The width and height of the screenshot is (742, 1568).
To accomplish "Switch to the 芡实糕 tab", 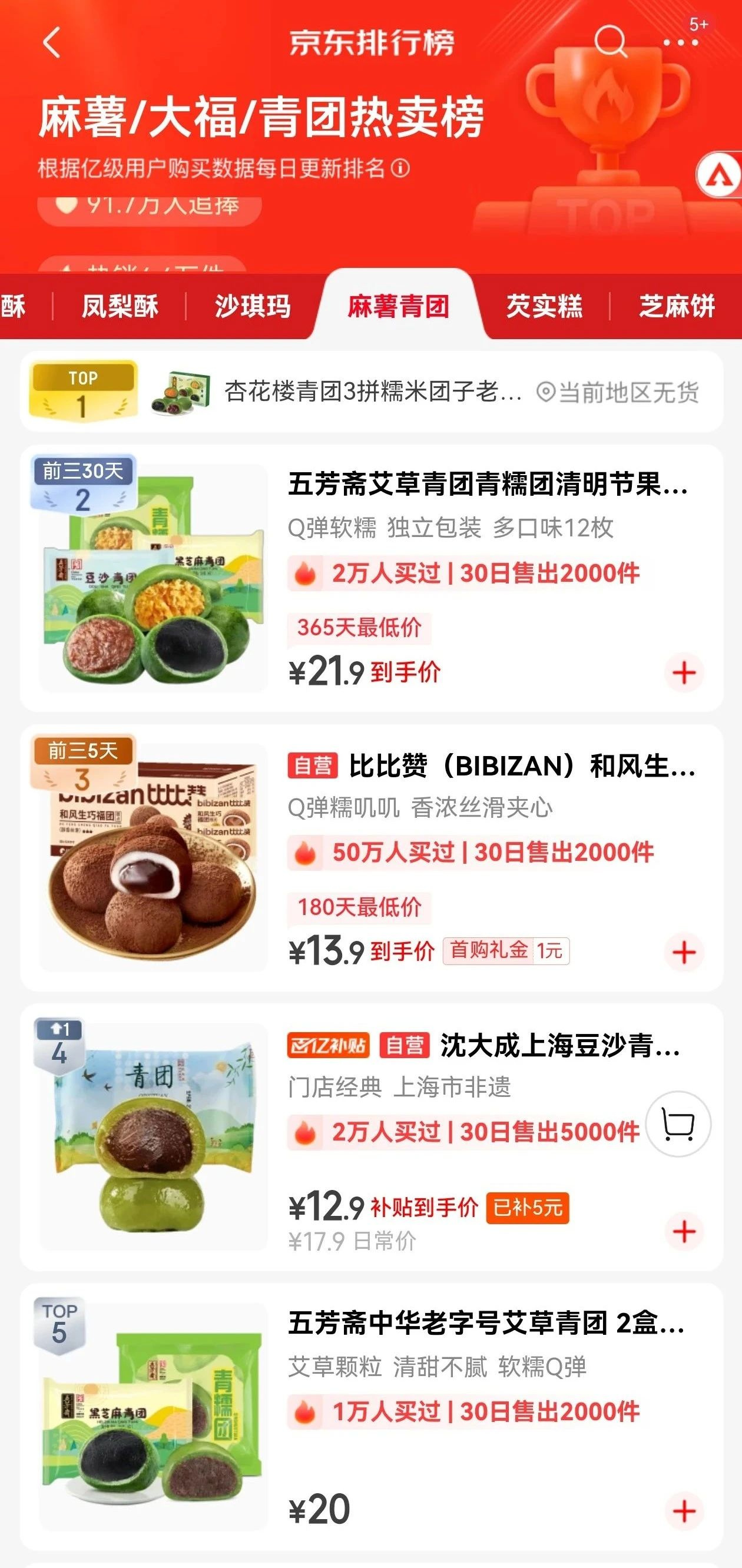I will tap(544, 306).
